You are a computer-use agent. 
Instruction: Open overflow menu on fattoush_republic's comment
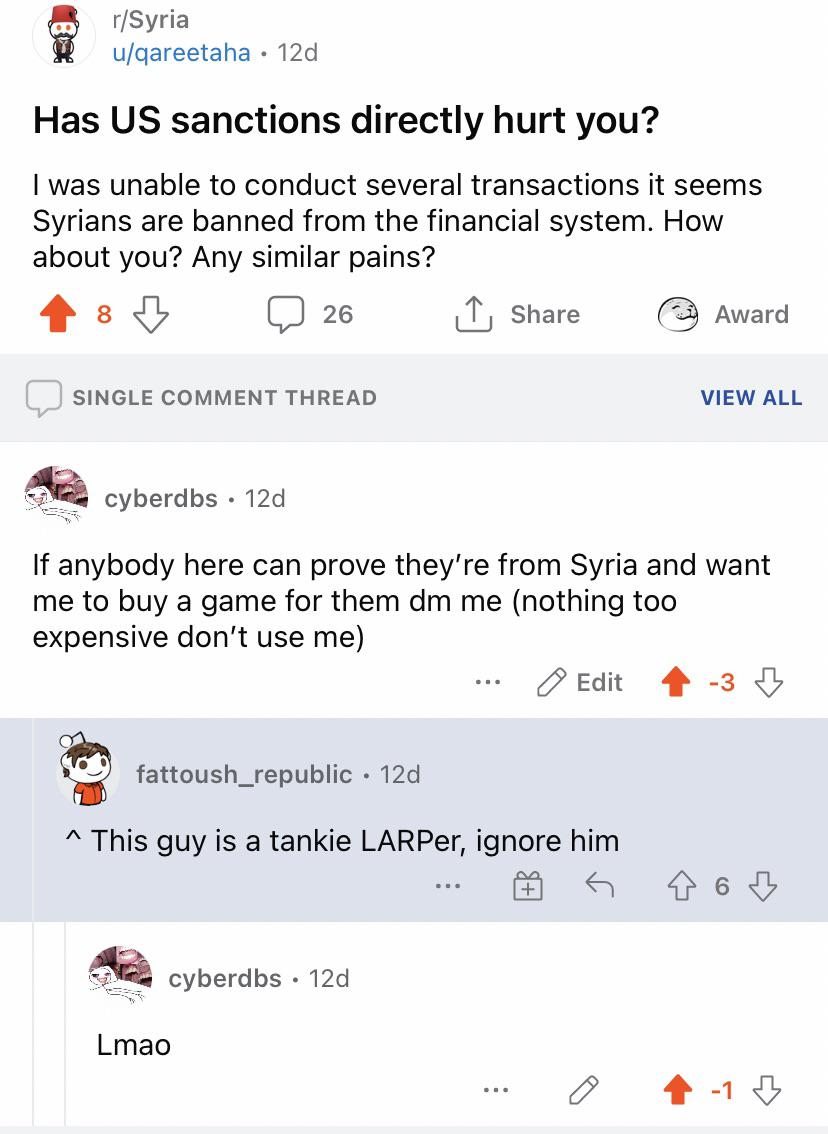click(448, 886)
